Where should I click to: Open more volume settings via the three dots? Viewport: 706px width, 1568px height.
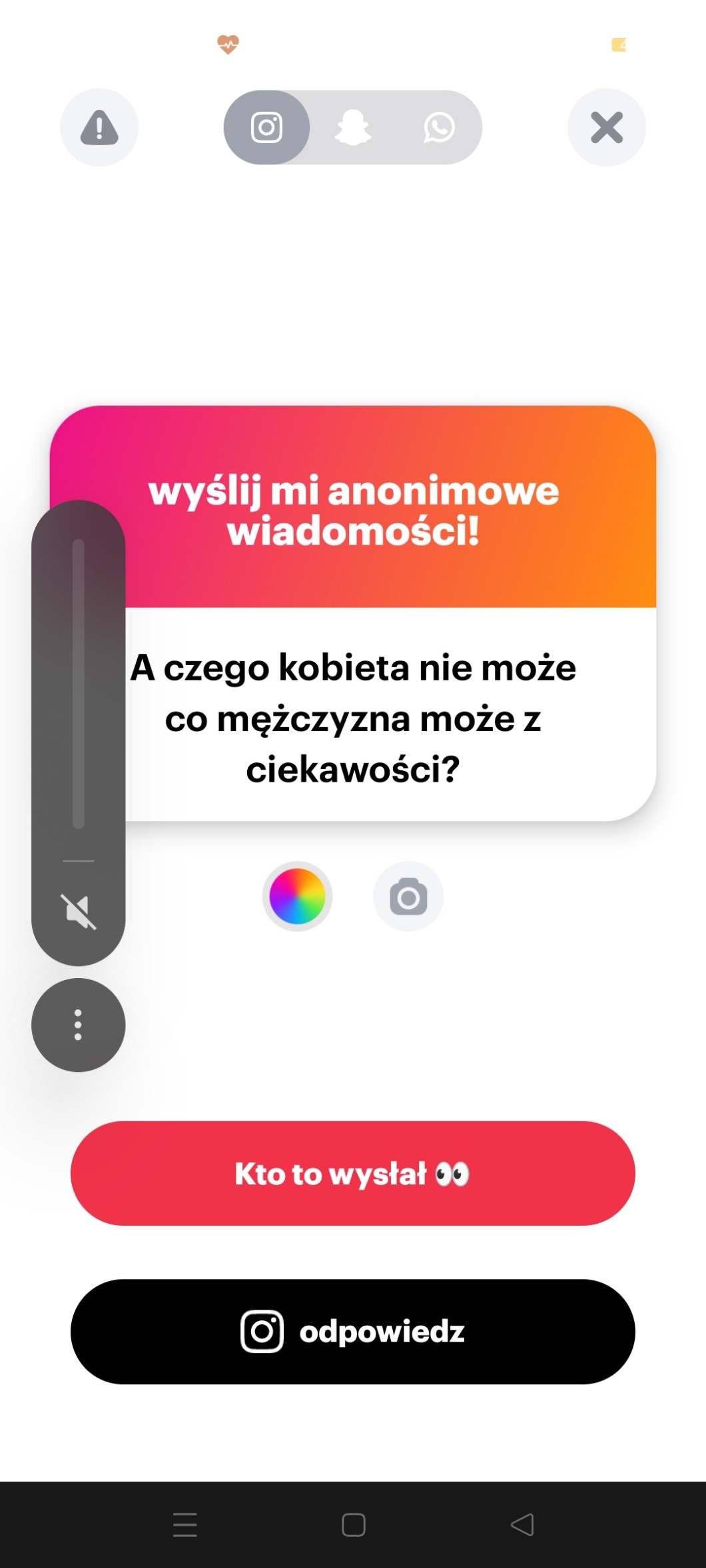[x=79, y=1025]
